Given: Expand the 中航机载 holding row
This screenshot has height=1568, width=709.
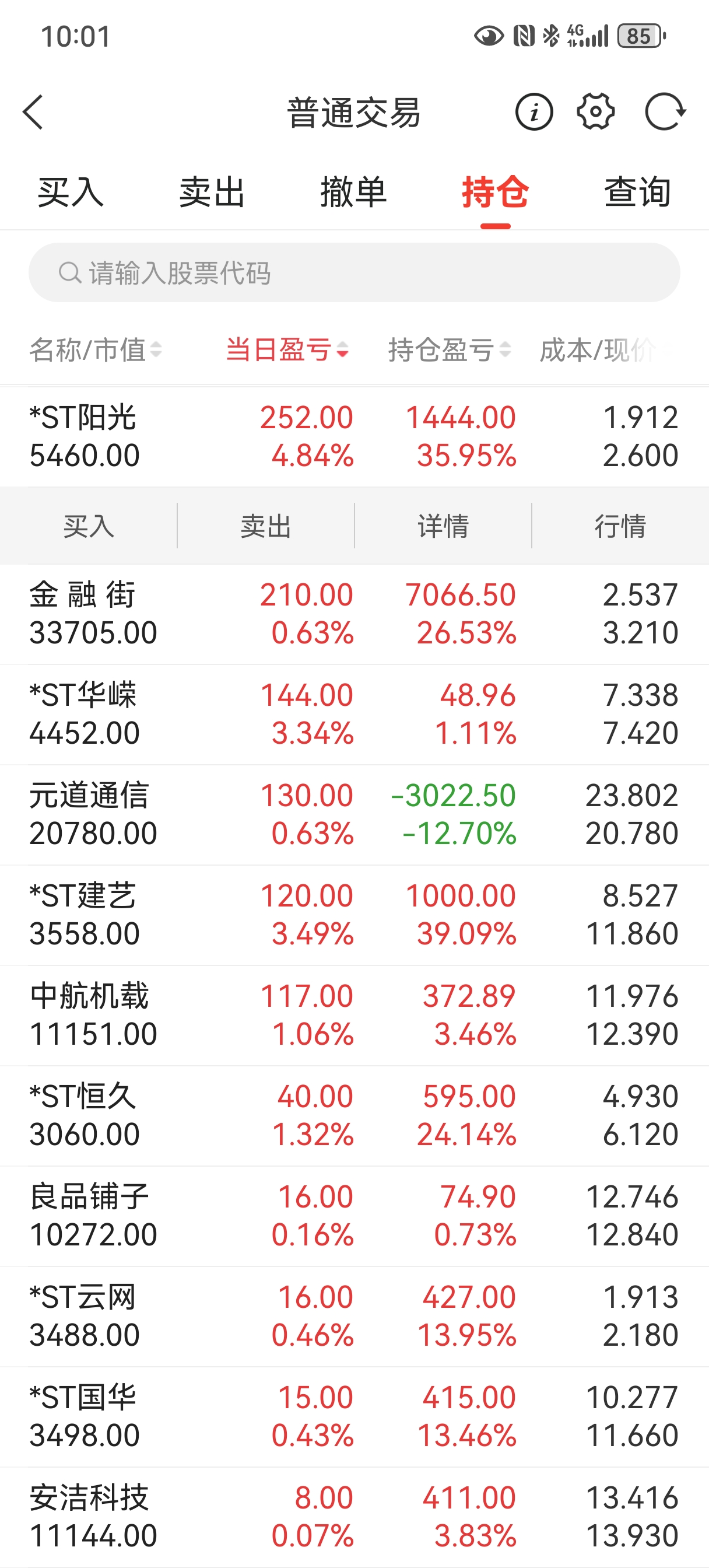Looking at the screenshot, I should pos(354,1016).
